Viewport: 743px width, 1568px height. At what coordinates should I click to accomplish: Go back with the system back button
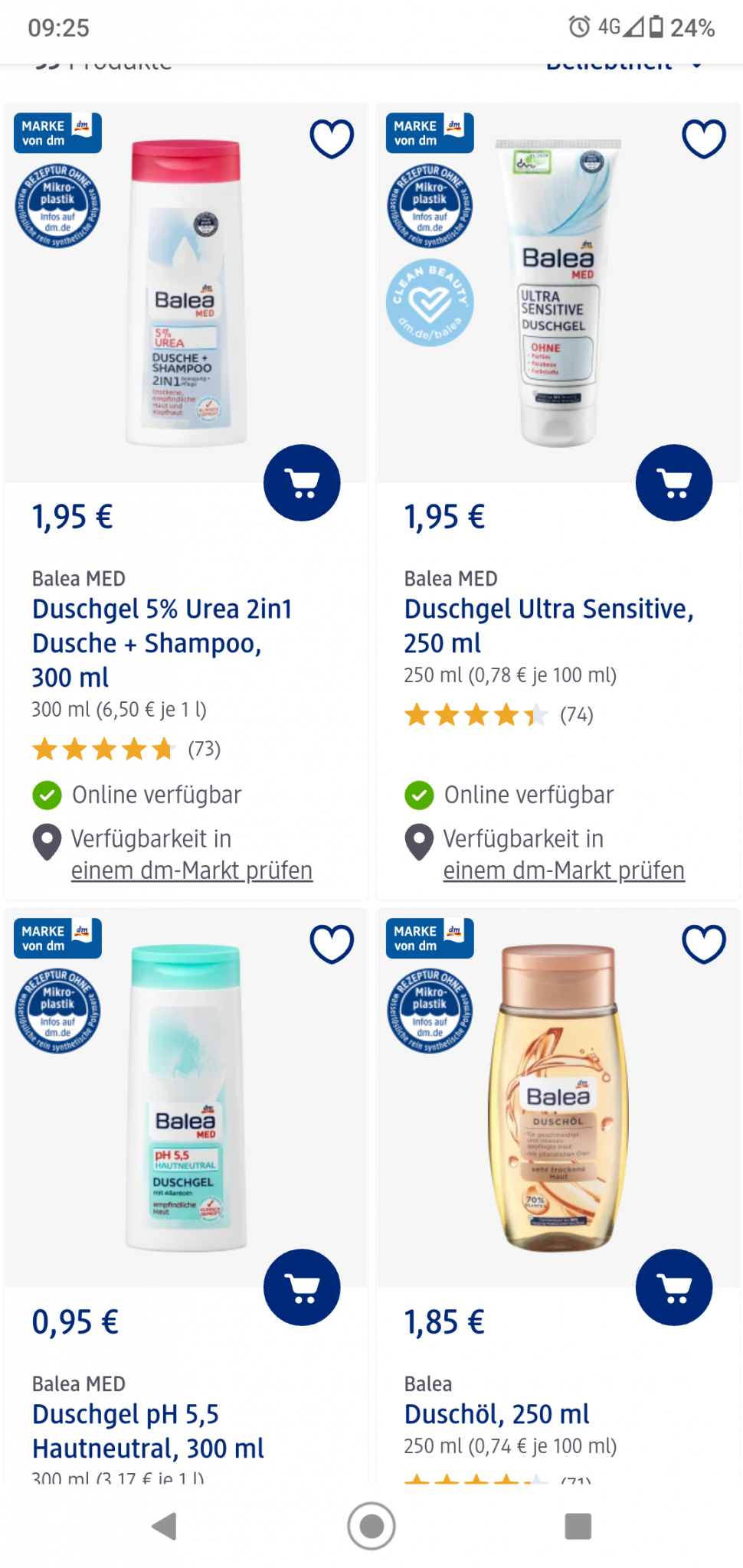164,1526
